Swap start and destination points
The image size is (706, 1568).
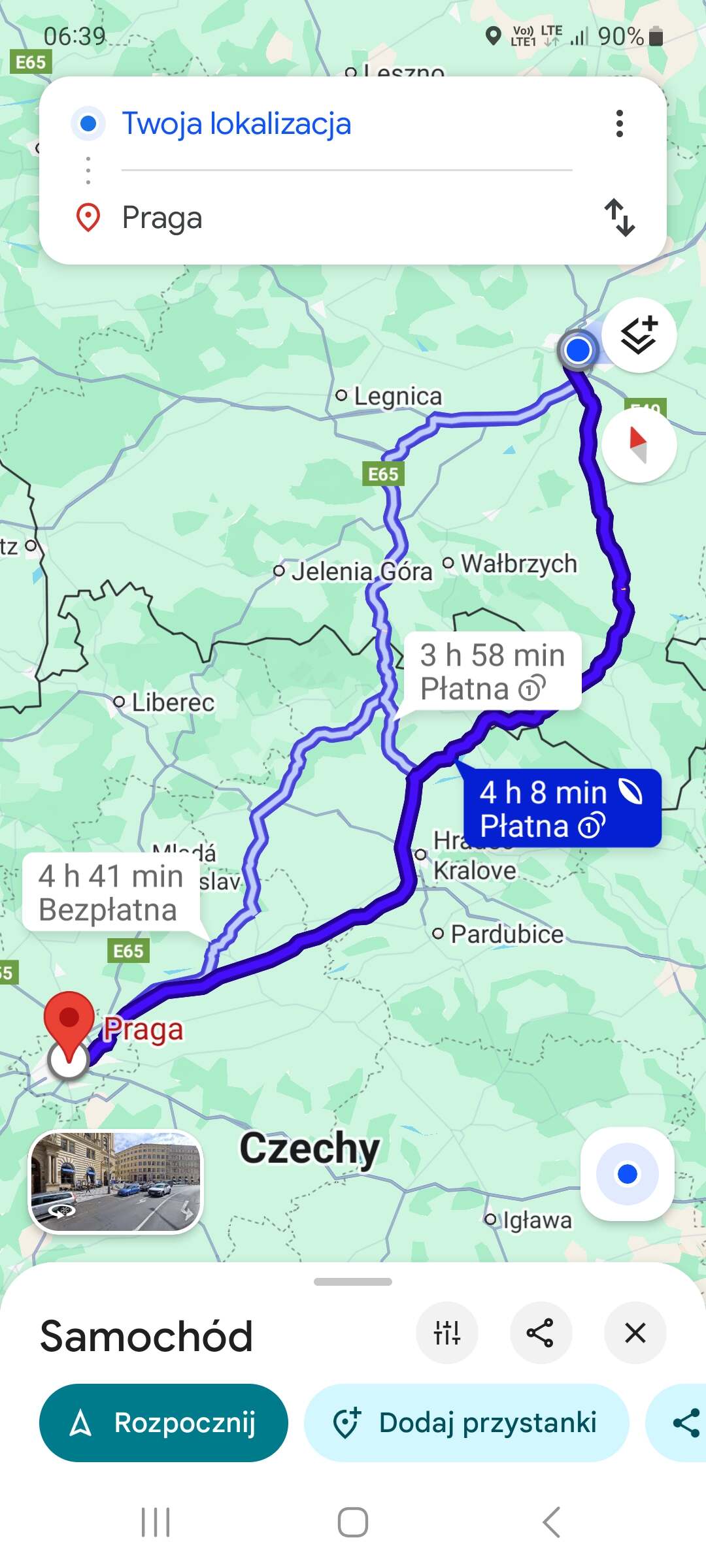pyautogui.click(x=619, y=218)
